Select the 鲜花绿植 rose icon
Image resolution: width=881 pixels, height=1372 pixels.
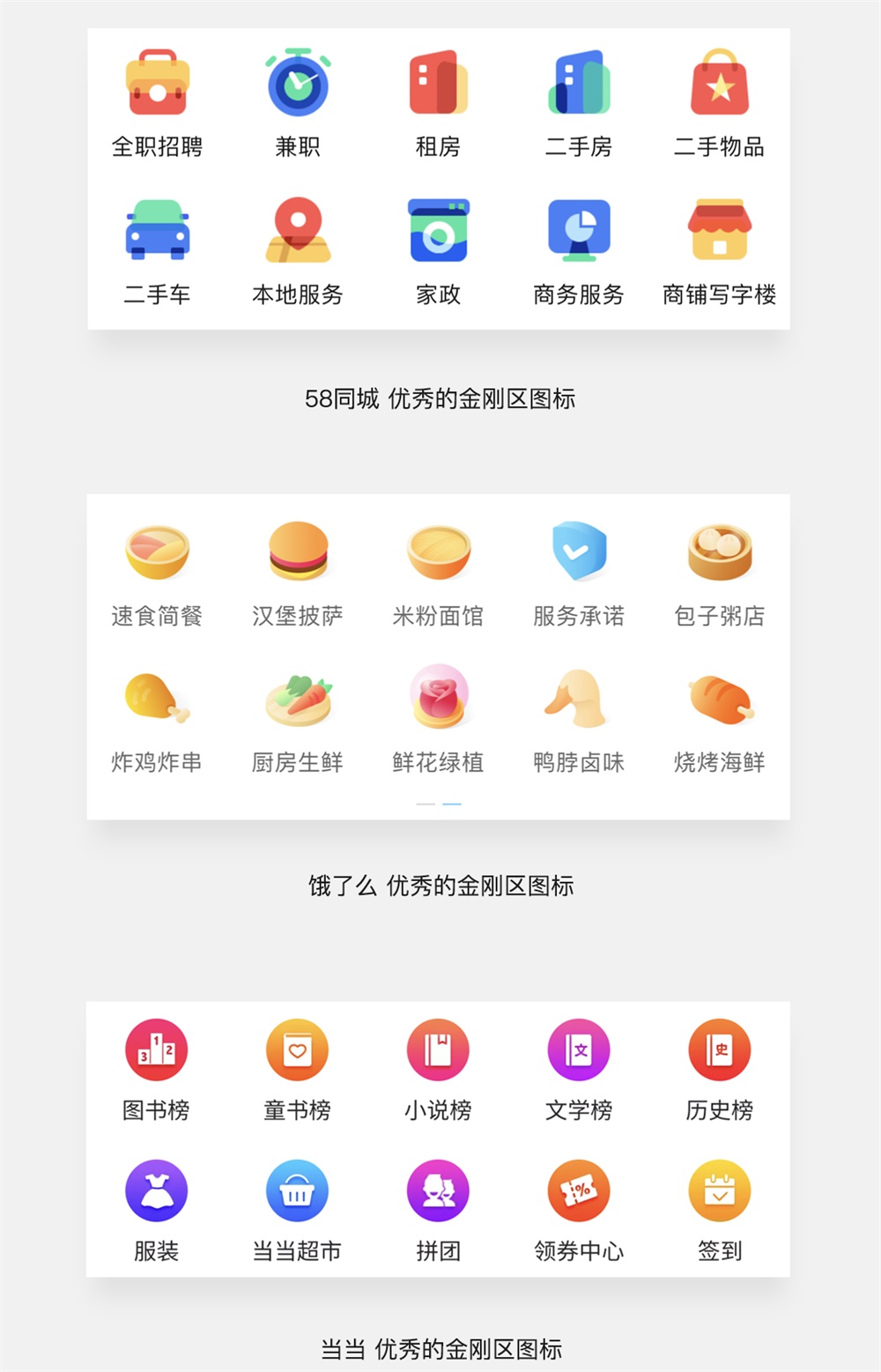click(x=438, y=698)
